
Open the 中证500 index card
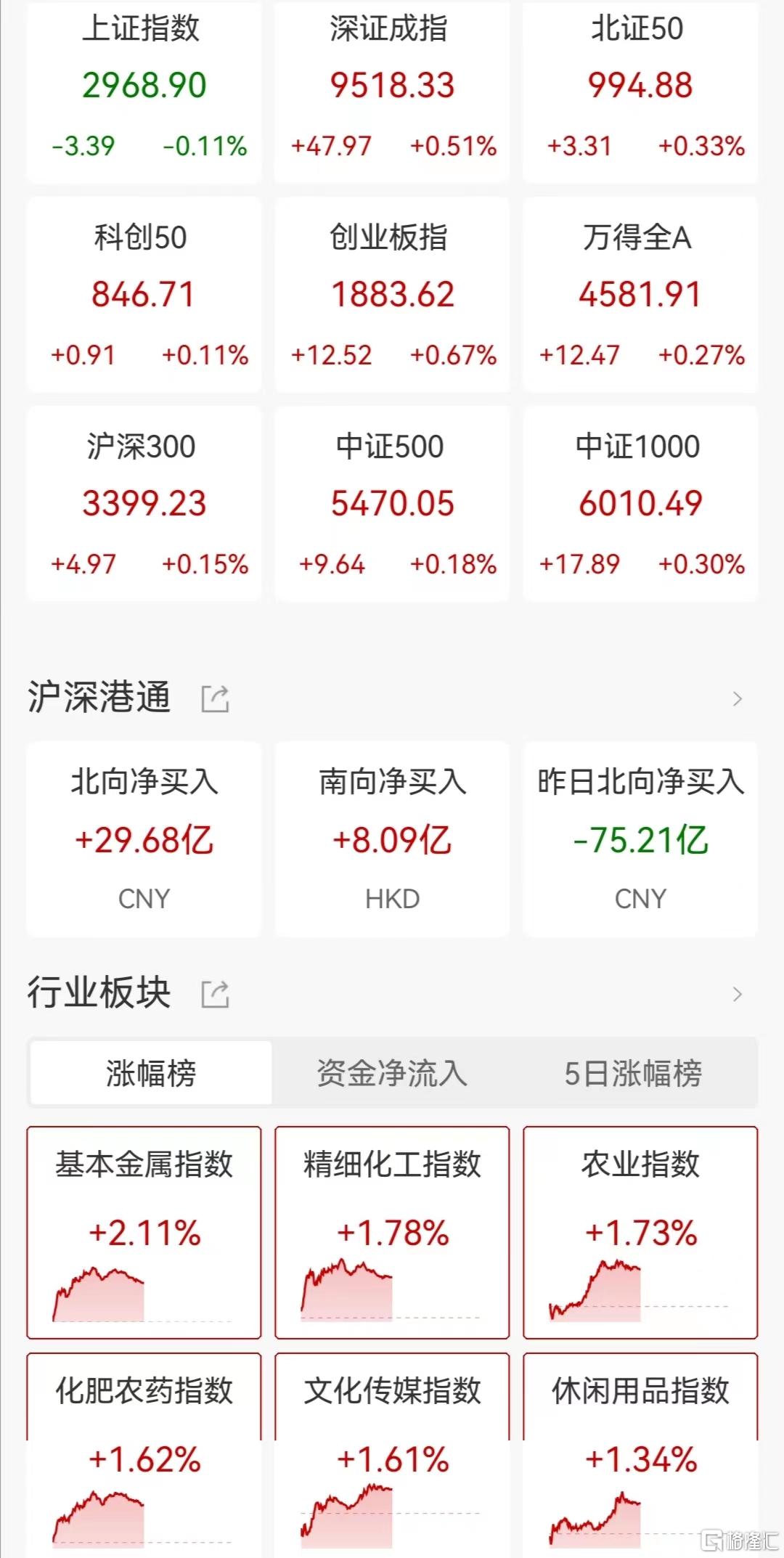[x=392, y=504]
